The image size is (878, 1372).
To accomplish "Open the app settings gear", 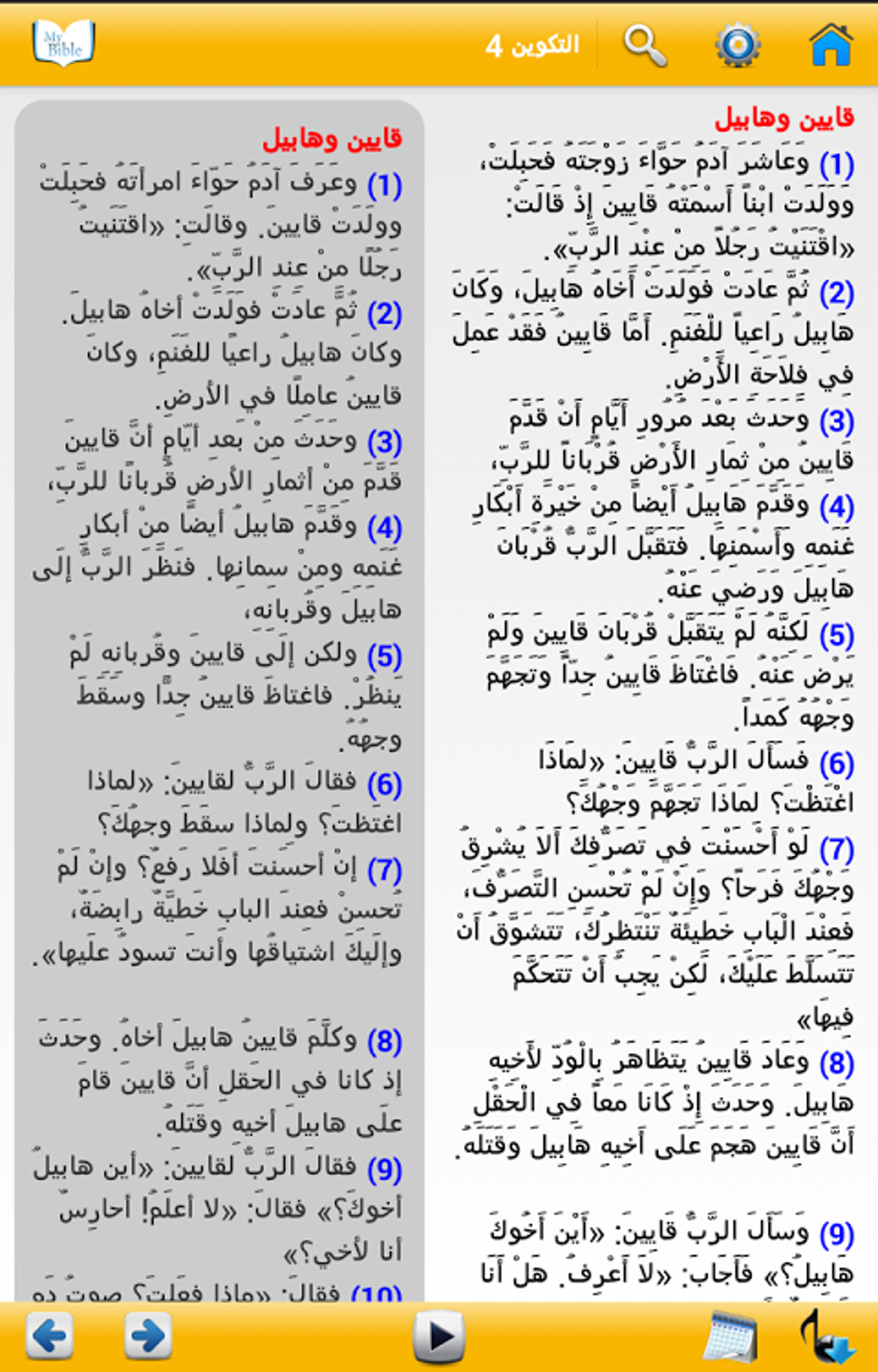I will point(736,43).
